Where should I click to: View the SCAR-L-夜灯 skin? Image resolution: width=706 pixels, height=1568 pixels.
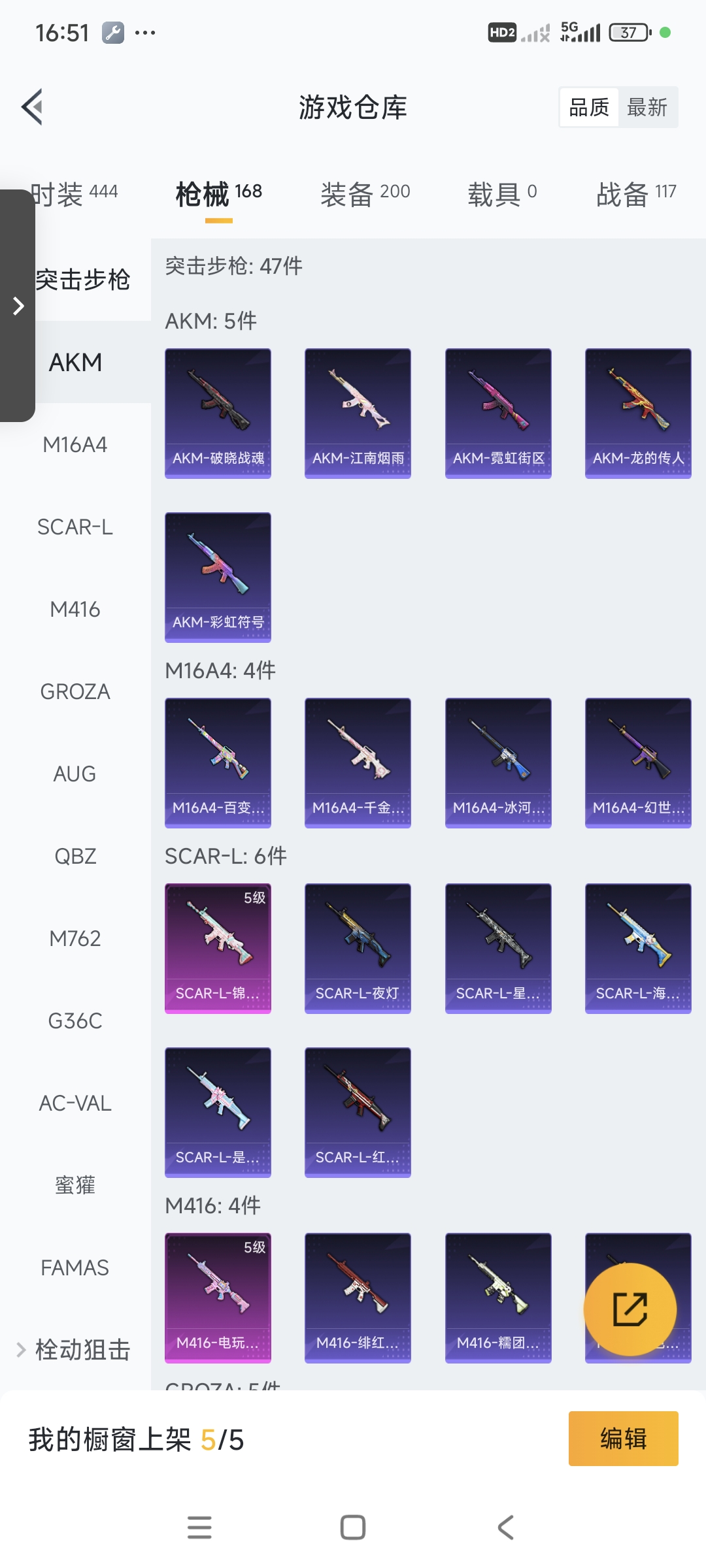[358, 948]
